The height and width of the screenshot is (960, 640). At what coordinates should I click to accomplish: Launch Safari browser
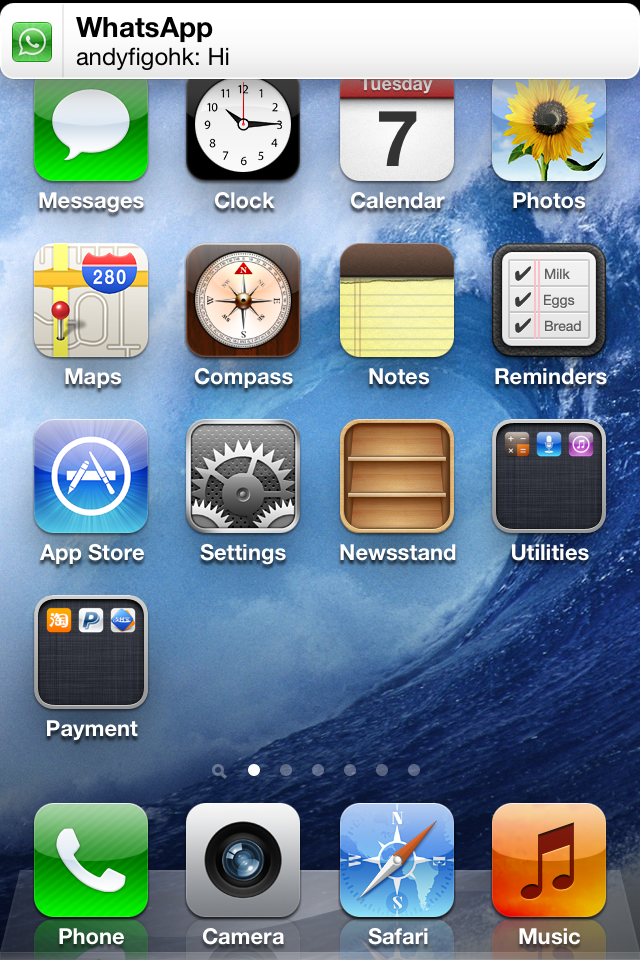[x=396, y=861]
